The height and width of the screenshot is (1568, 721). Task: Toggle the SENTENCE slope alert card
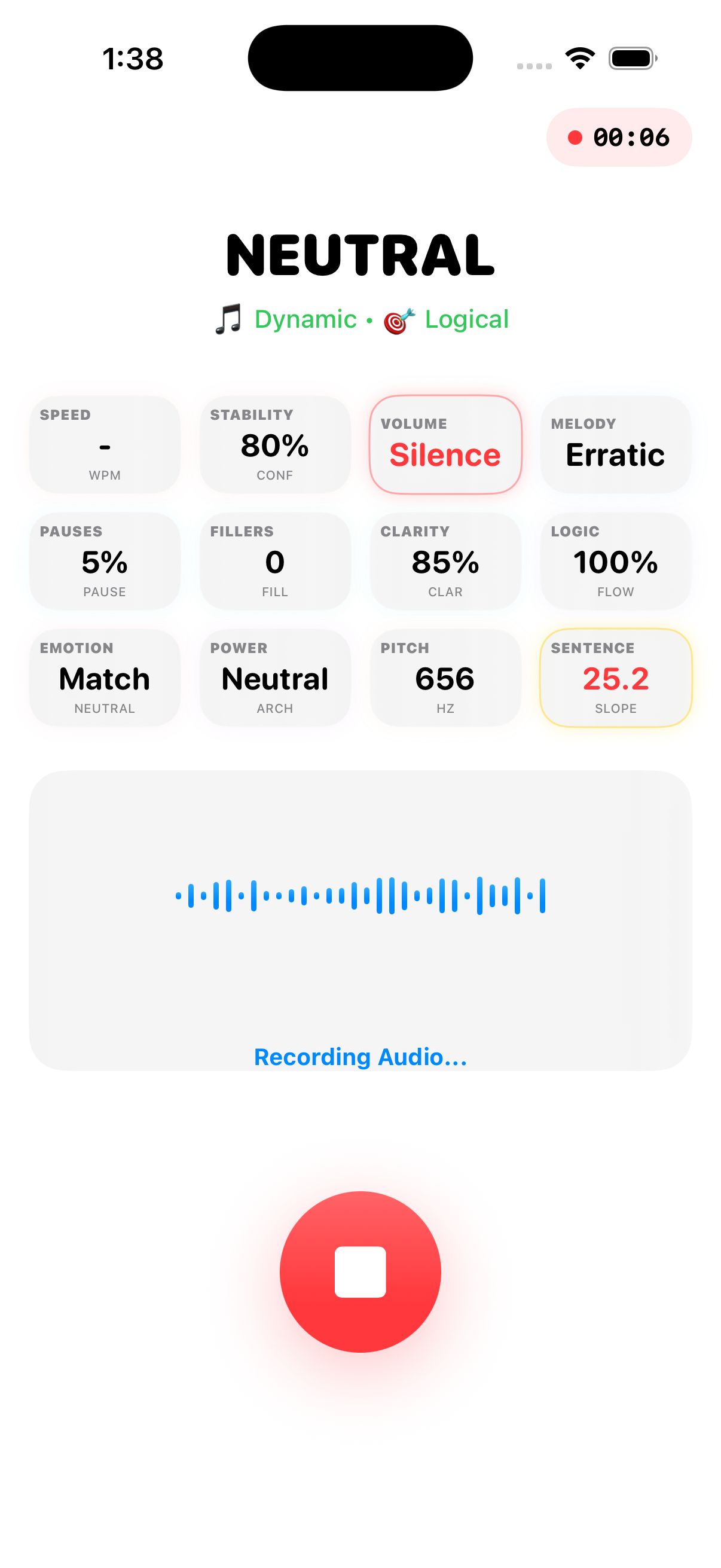coord(615,678)
